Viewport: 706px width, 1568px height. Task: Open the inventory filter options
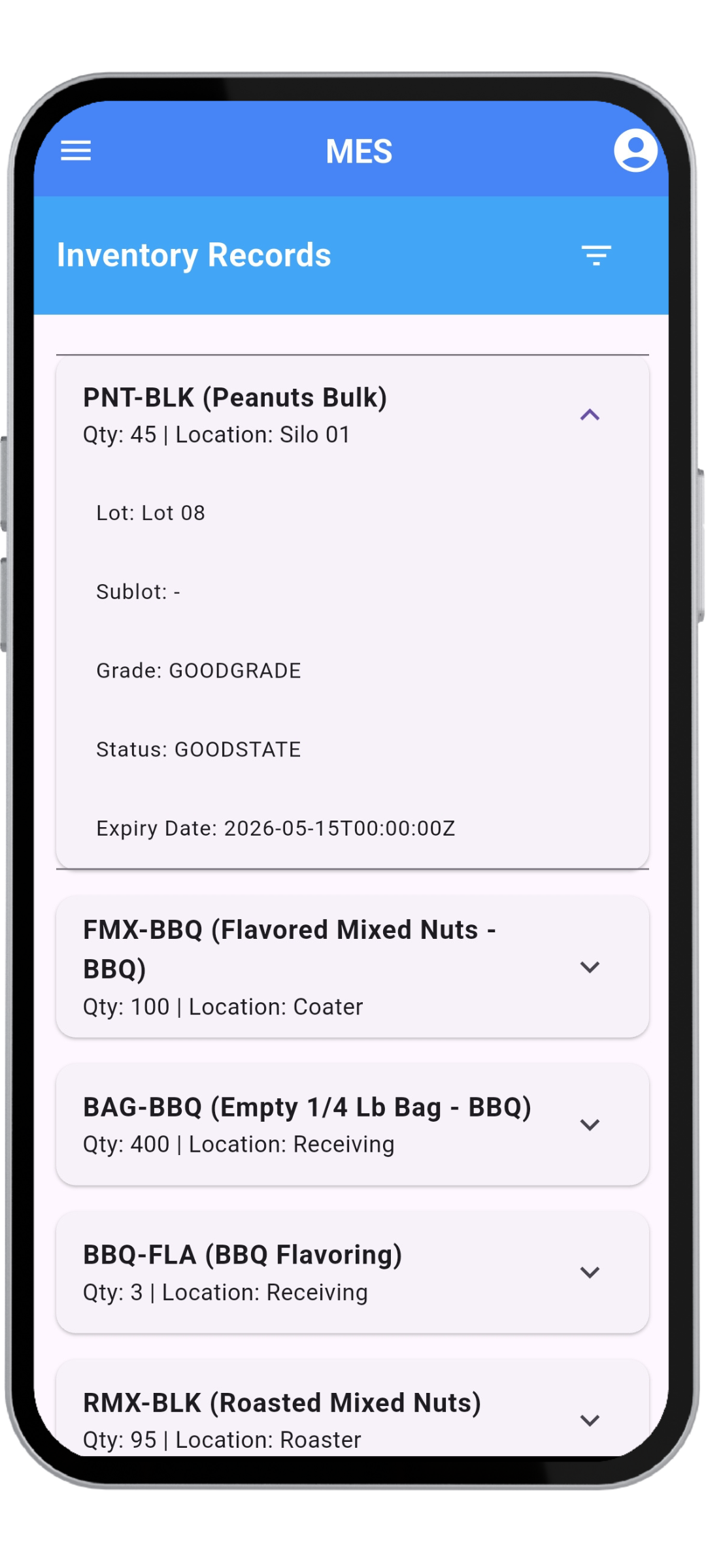(596, 255)
